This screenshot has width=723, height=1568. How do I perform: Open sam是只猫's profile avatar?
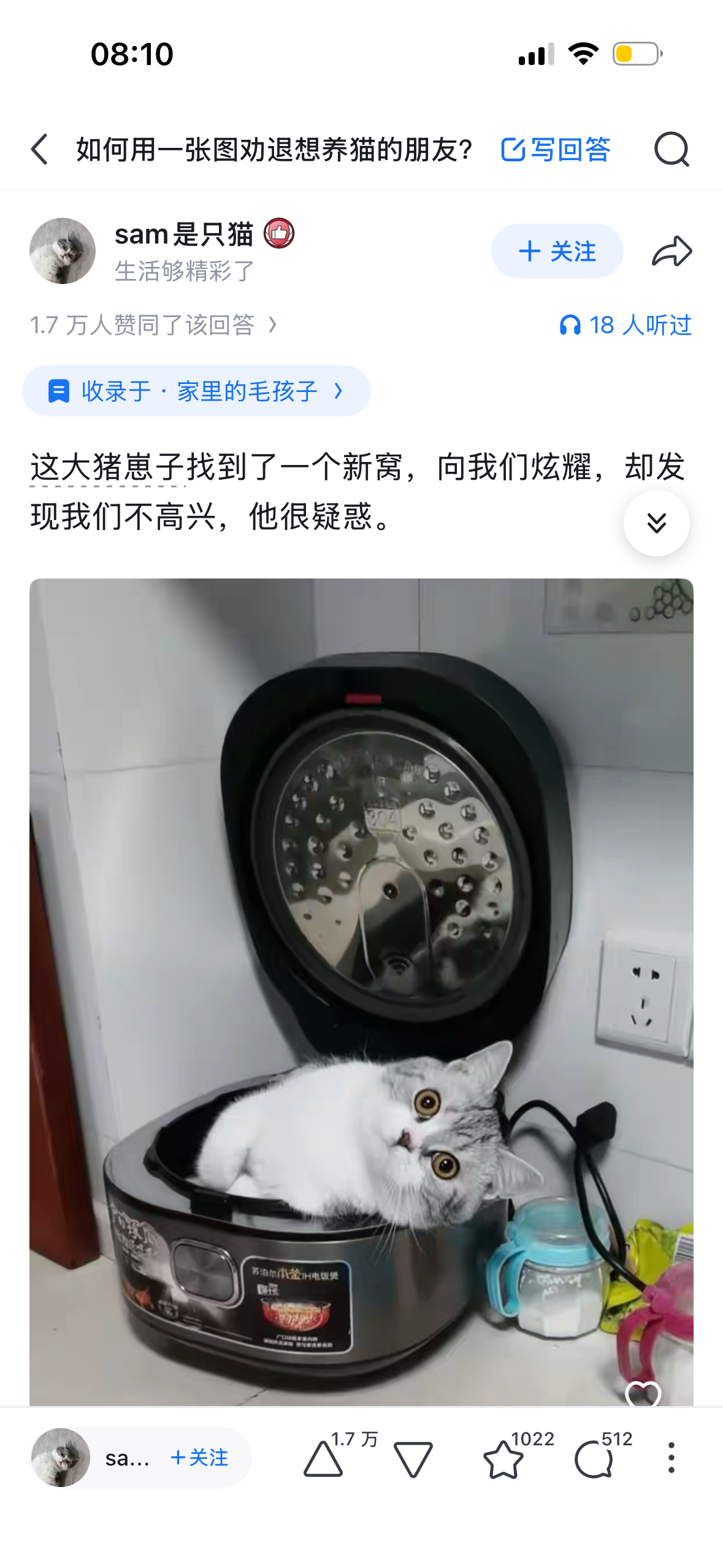[x=63, y=251]
